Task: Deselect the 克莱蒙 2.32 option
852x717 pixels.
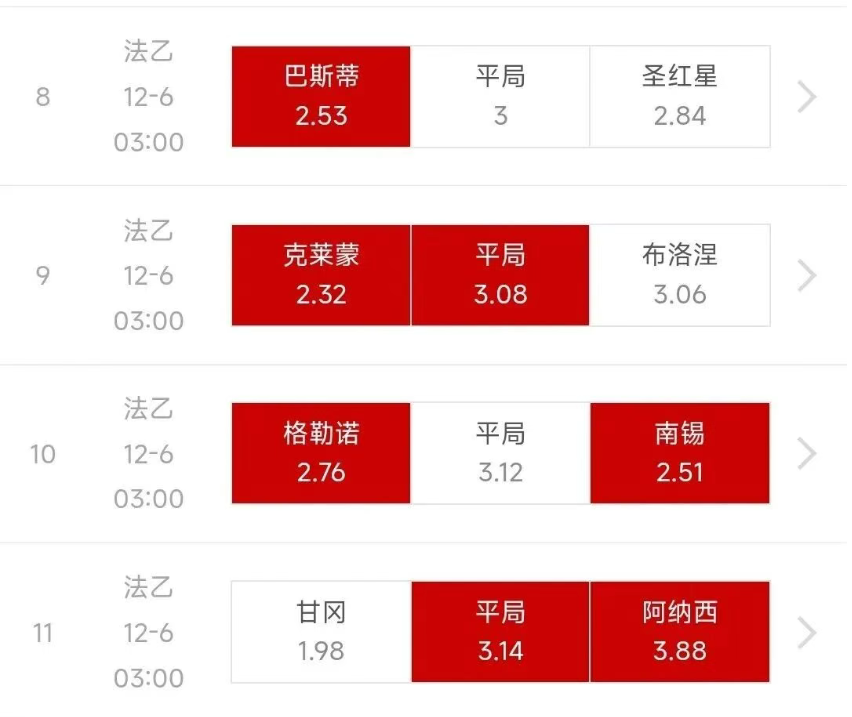Action: coord(321,275)
